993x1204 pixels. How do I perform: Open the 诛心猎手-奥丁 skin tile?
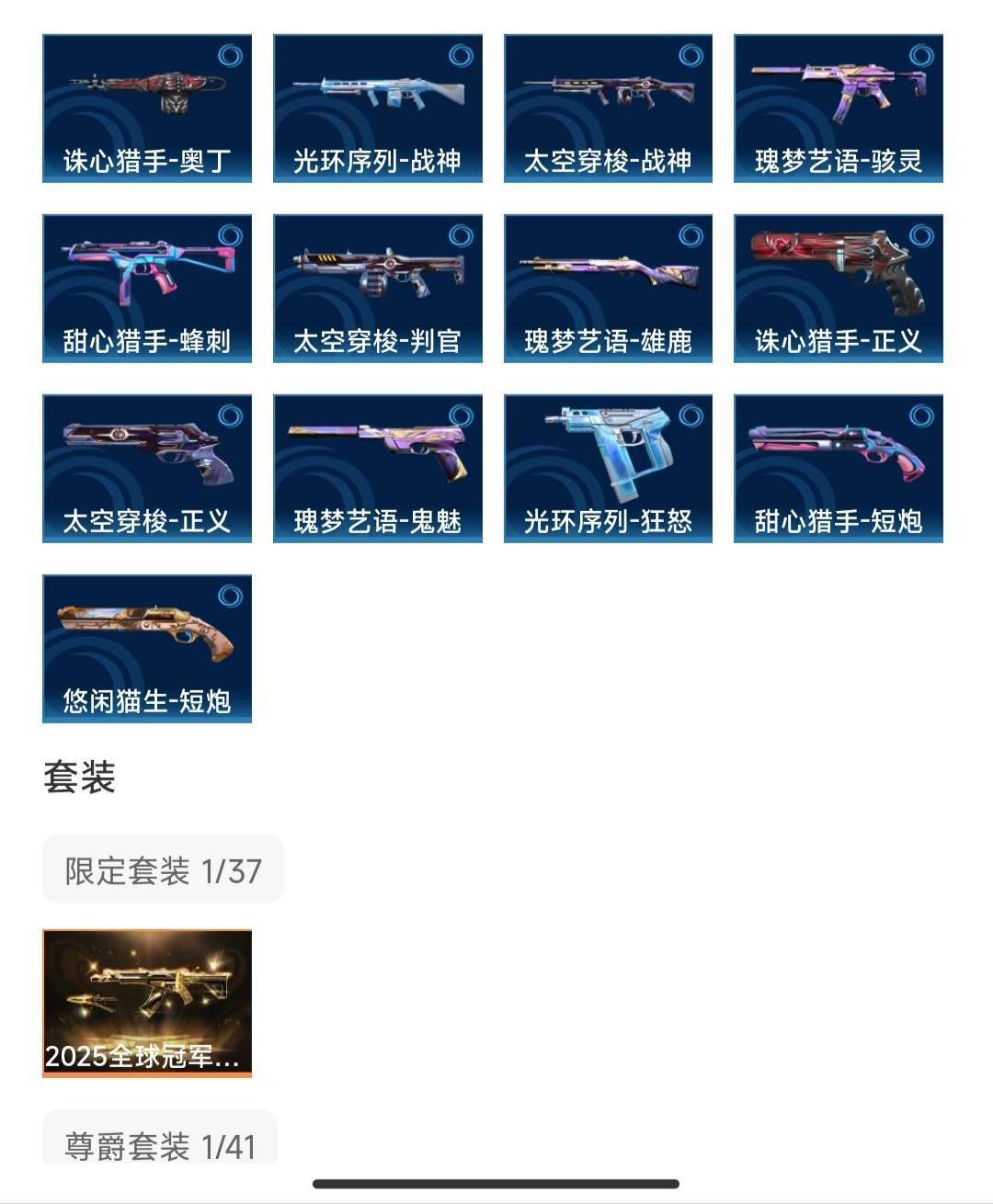pyautogui.click(x=147, y=108)
